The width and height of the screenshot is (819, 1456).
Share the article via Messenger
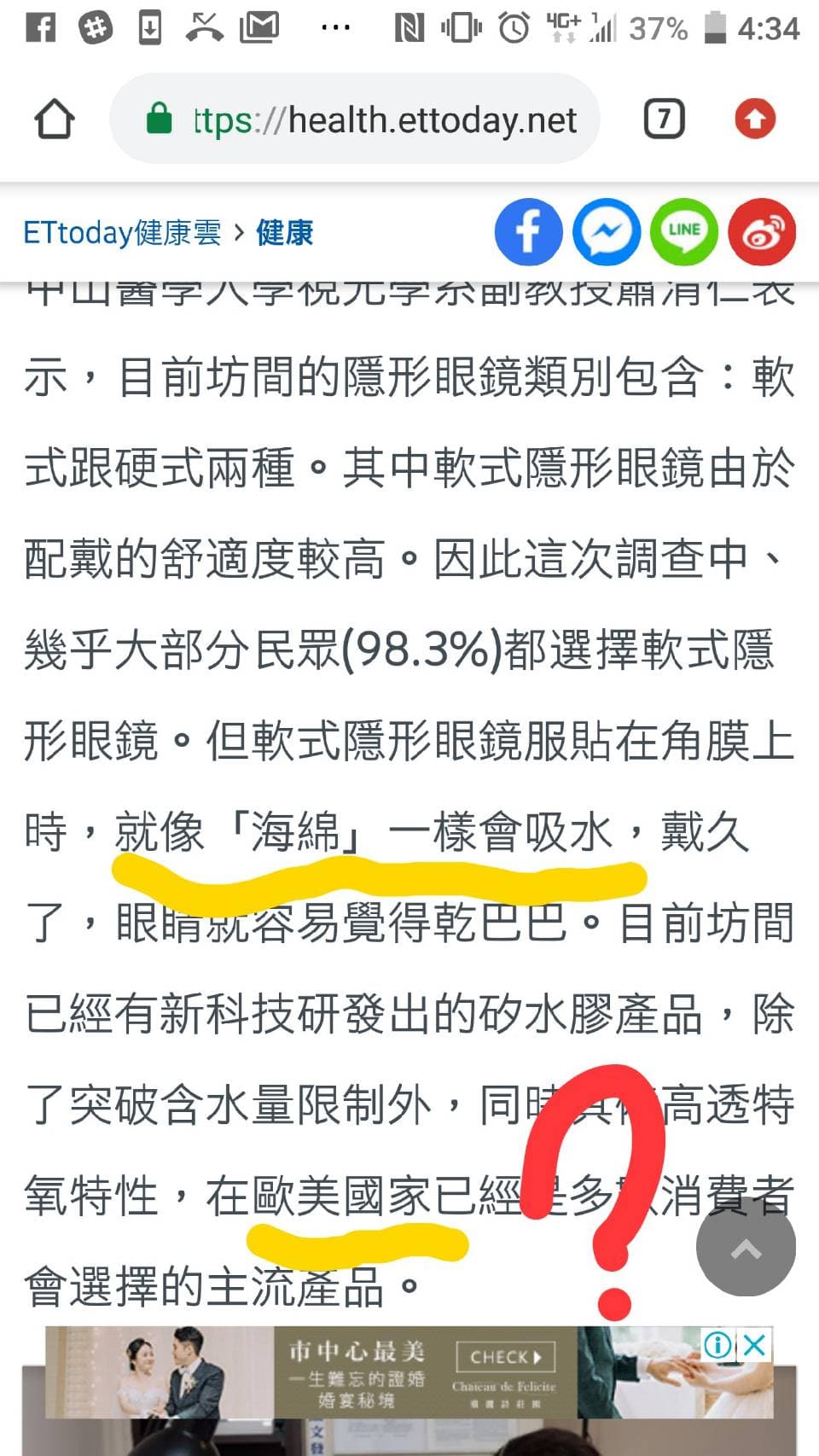point(607,231)
